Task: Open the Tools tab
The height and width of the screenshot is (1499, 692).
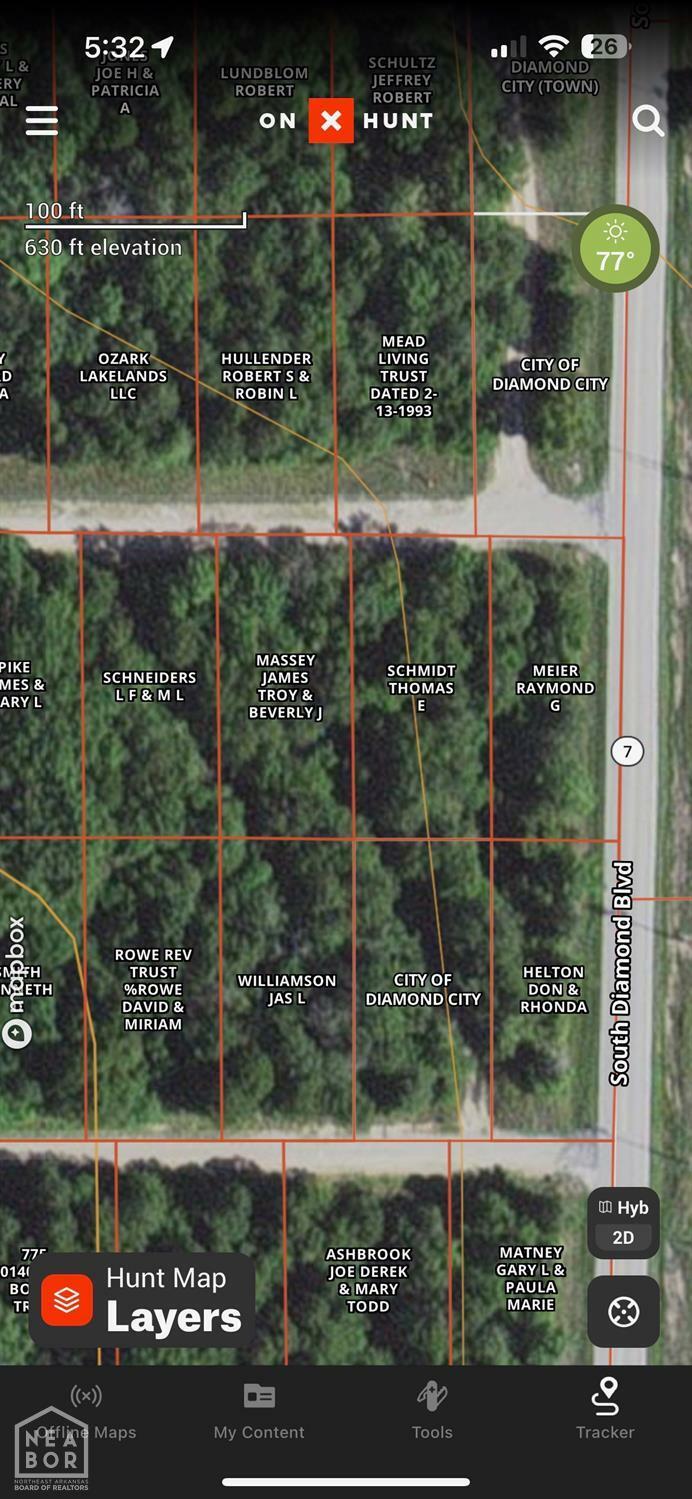Action: (x=432, y=1411)
